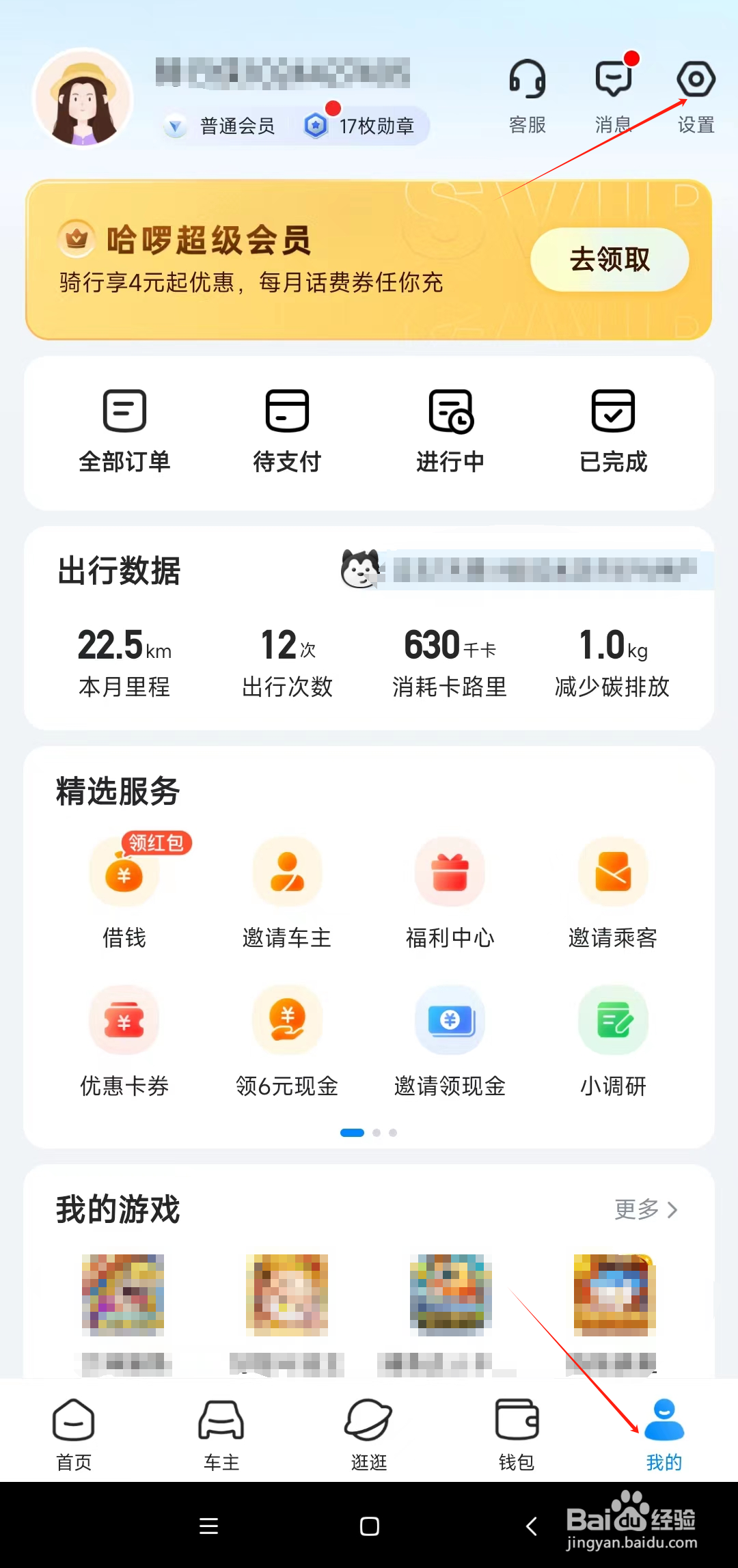The width and height of the screenshot is (738, 1568).
Task: Tap the second carousel page indicator dot
Action: (x=377, y=1132)
